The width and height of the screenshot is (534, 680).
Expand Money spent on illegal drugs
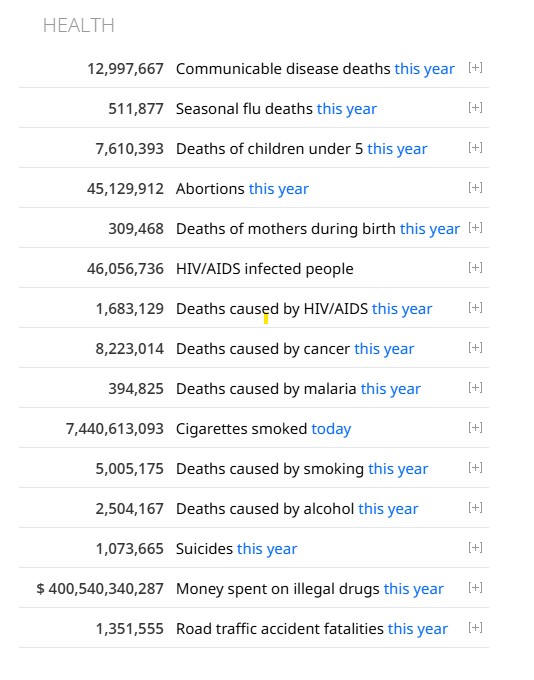[475, 588]
